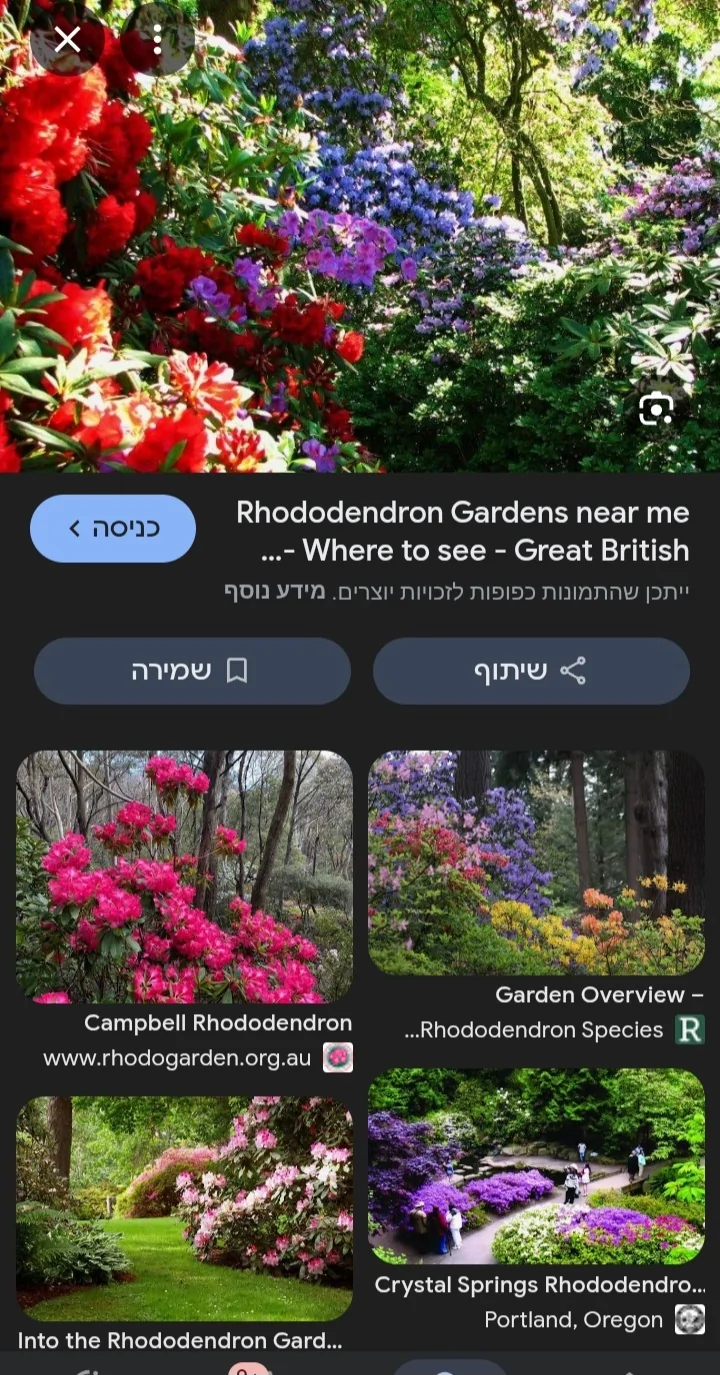This screenshot has width=720, height=1375.
Task: Close the image viewer
Action: click(67, 40)
